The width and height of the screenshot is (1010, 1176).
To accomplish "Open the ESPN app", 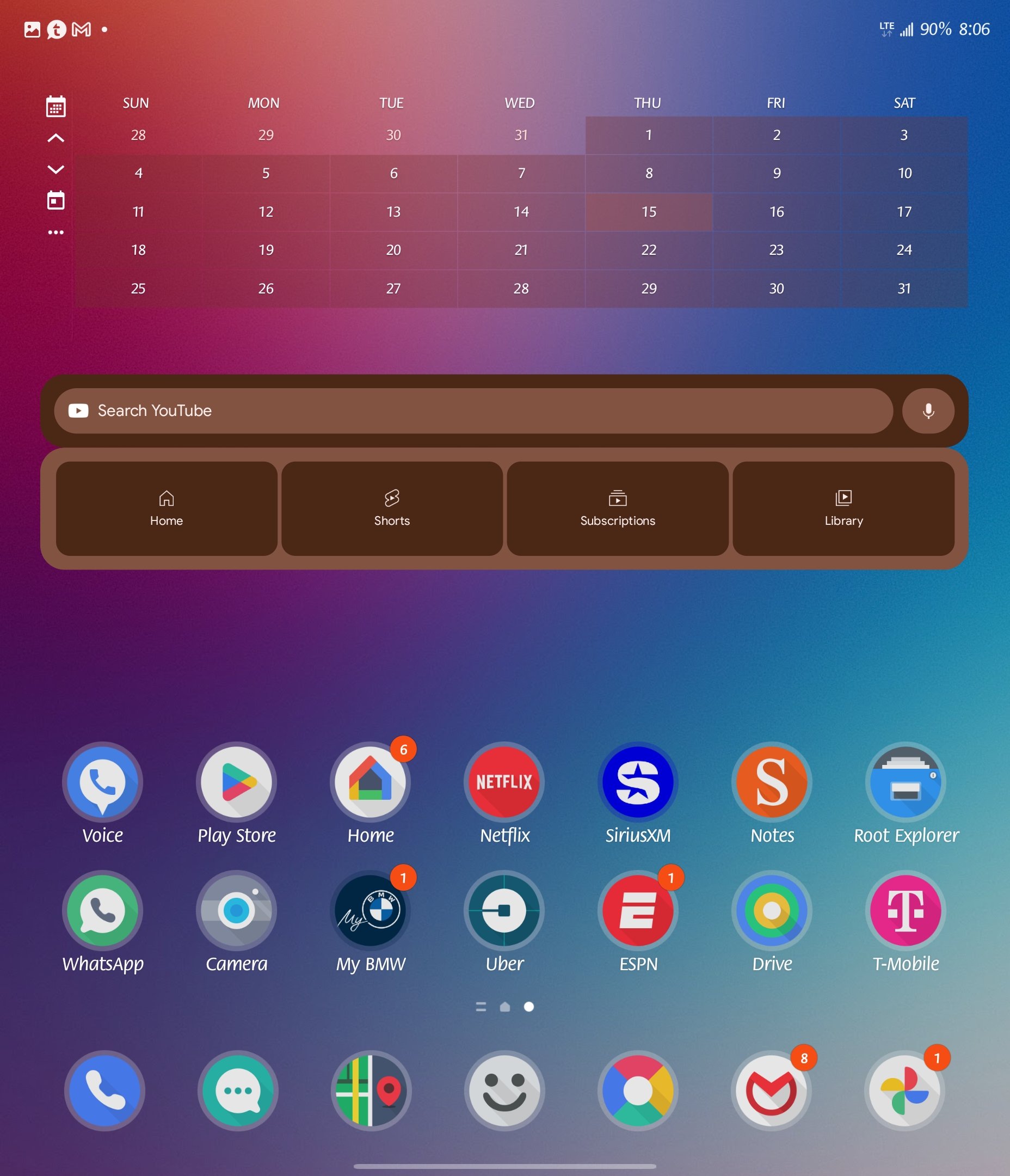I will (x=638, y=910).
